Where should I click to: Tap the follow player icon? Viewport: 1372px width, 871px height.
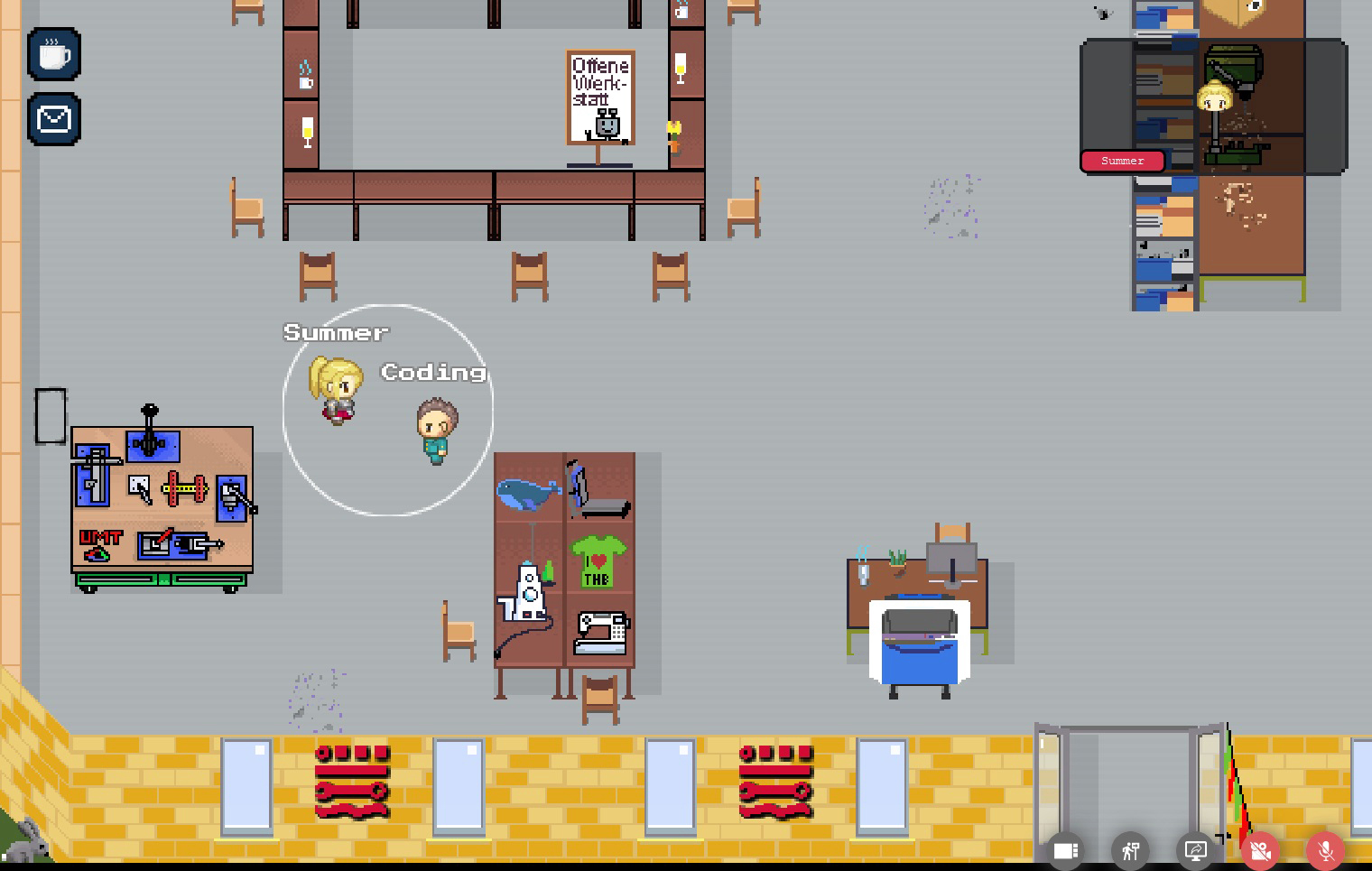pyautogui.click(x=1130, y=850)
